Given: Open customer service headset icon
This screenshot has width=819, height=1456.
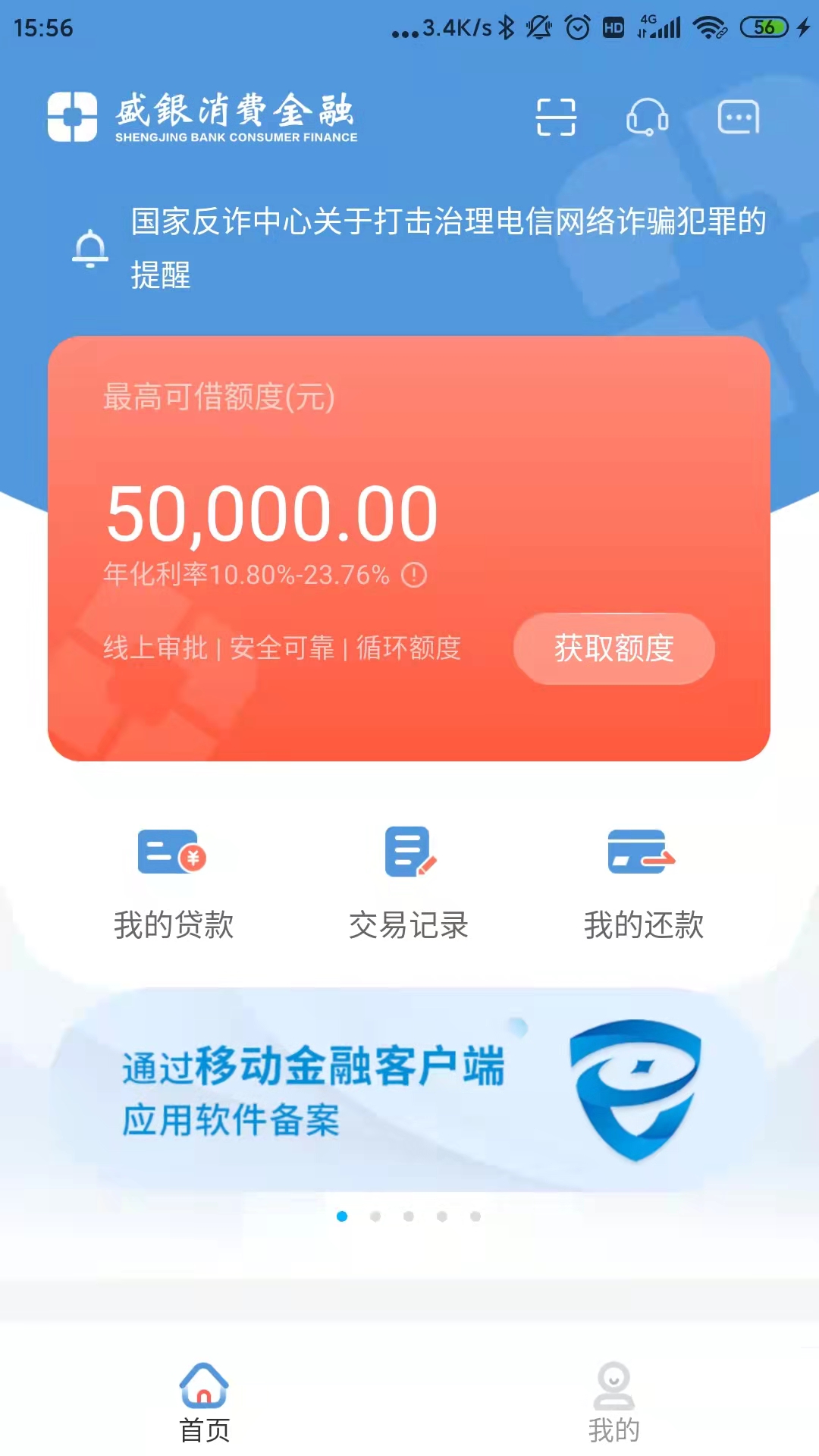Looking at the screenshot, I should tap(647, 118).
